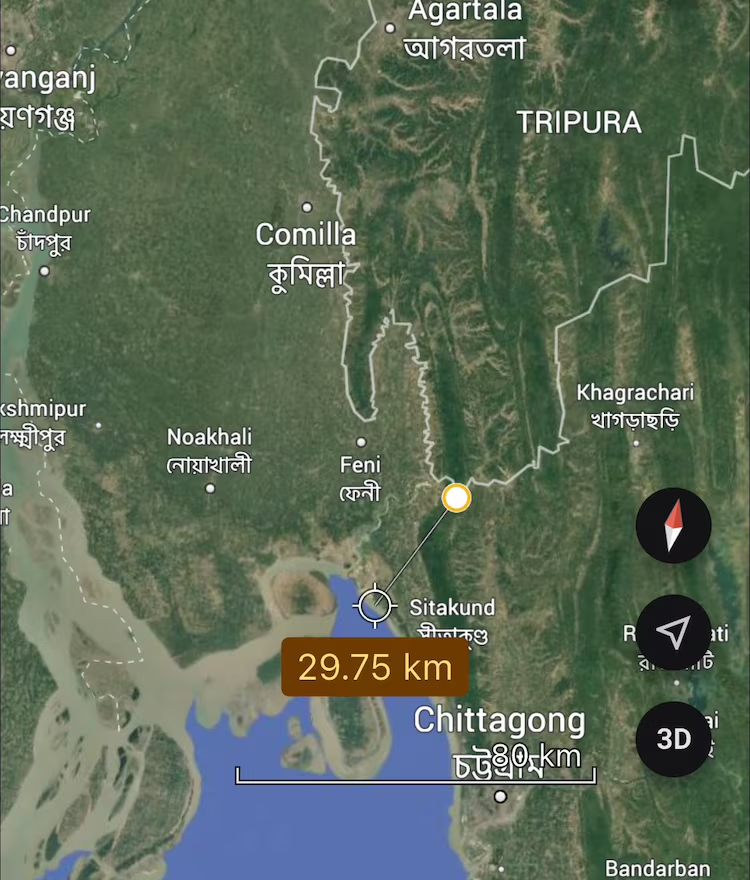Select the yellow measurement point marker
750x880 pixels.
coord(456,498)
